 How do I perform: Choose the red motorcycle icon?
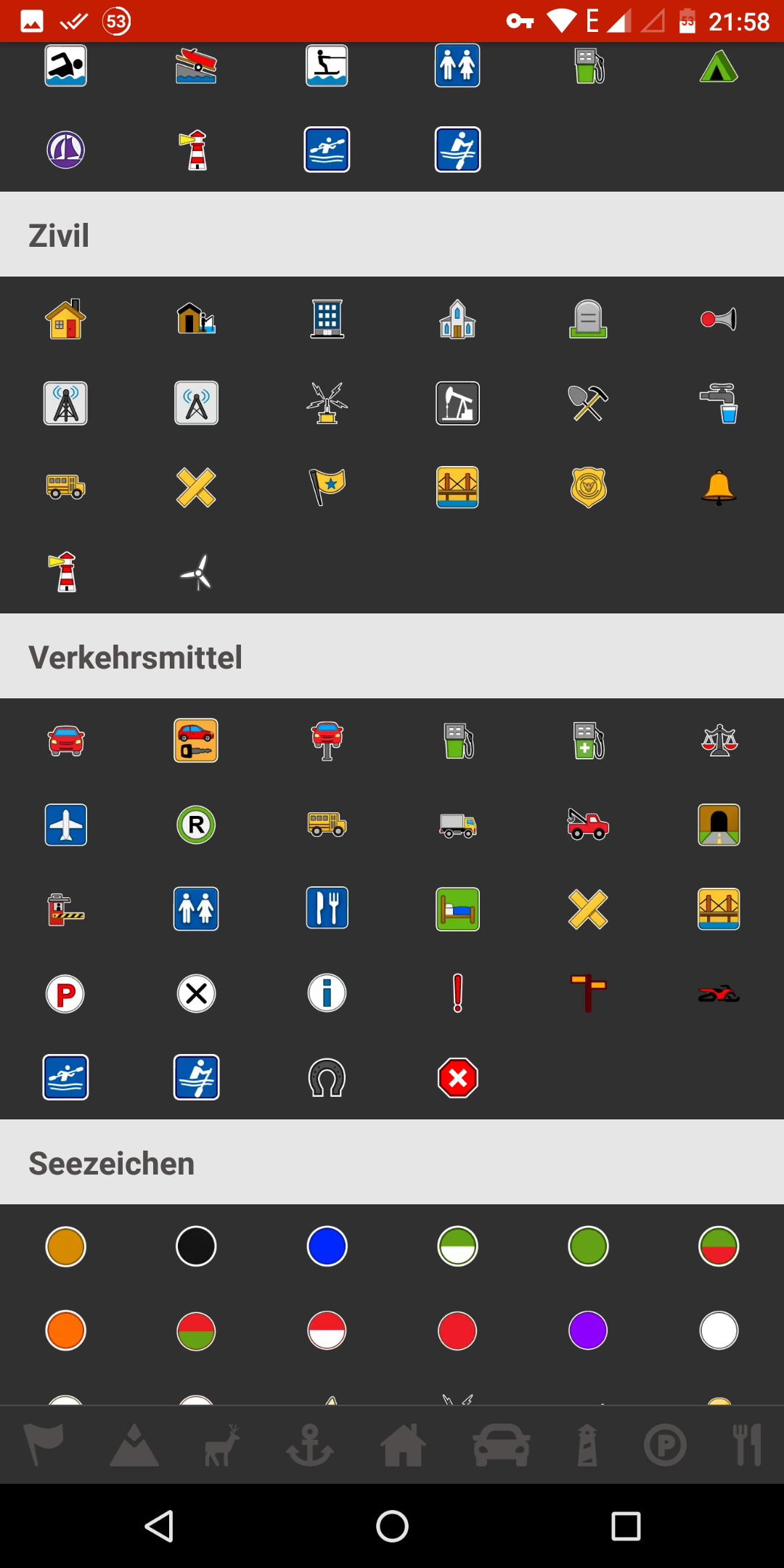pyautogui.click(x=719, y=993)
